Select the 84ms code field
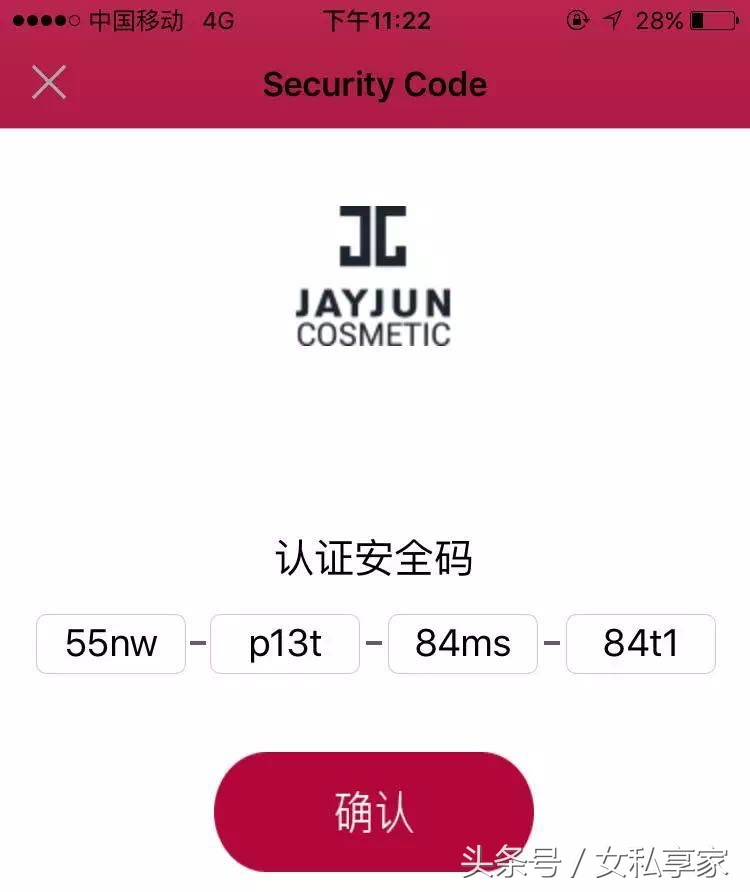This screenshot has width=750, height=892. pyautogui.click(x=462, y=644)
